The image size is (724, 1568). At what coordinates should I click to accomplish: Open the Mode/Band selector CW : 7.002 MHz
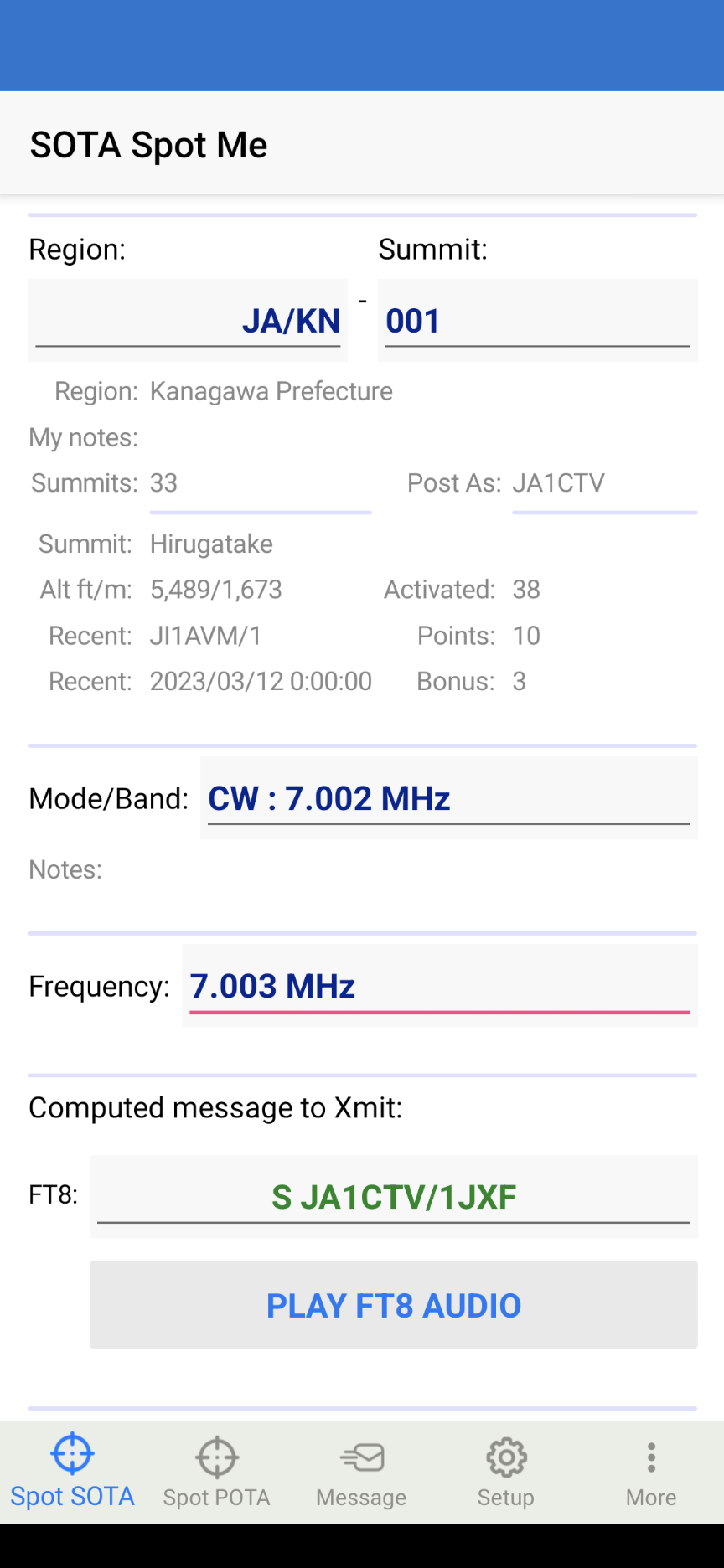point(448,798)
